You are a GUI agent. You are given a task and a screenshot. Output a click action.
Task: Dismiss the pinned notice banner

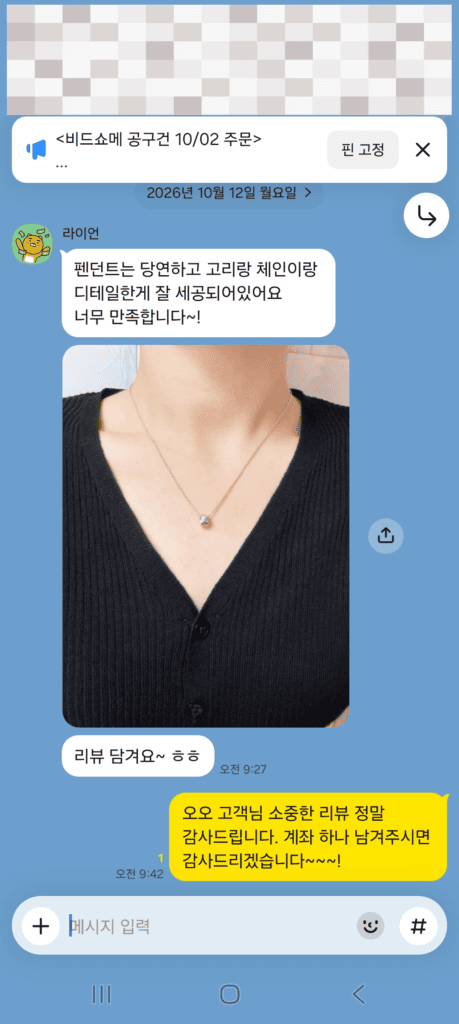[423, 150]
